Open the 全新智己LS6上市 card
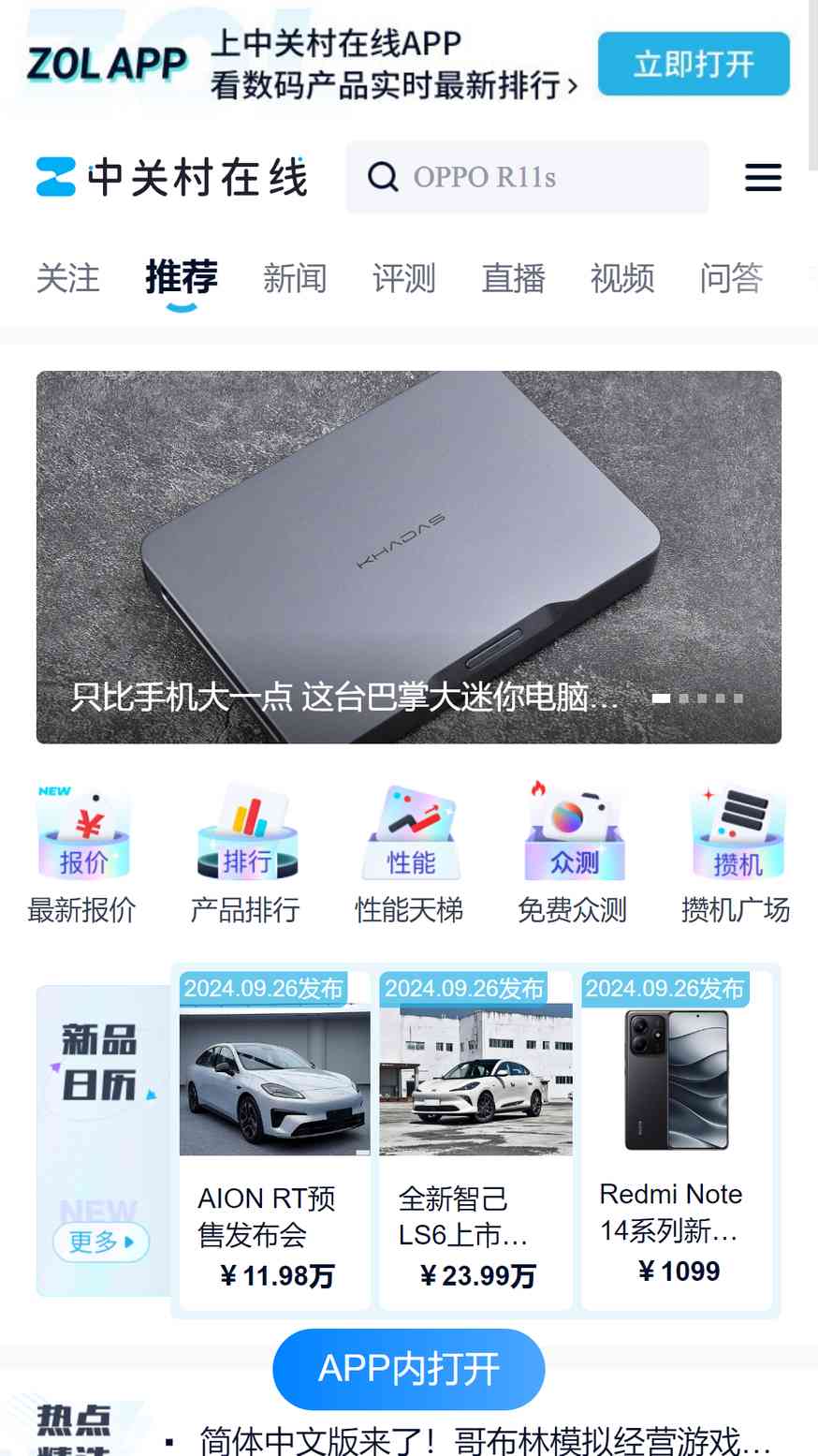This screenshot has width=818, height=1456. point(475,1140)
